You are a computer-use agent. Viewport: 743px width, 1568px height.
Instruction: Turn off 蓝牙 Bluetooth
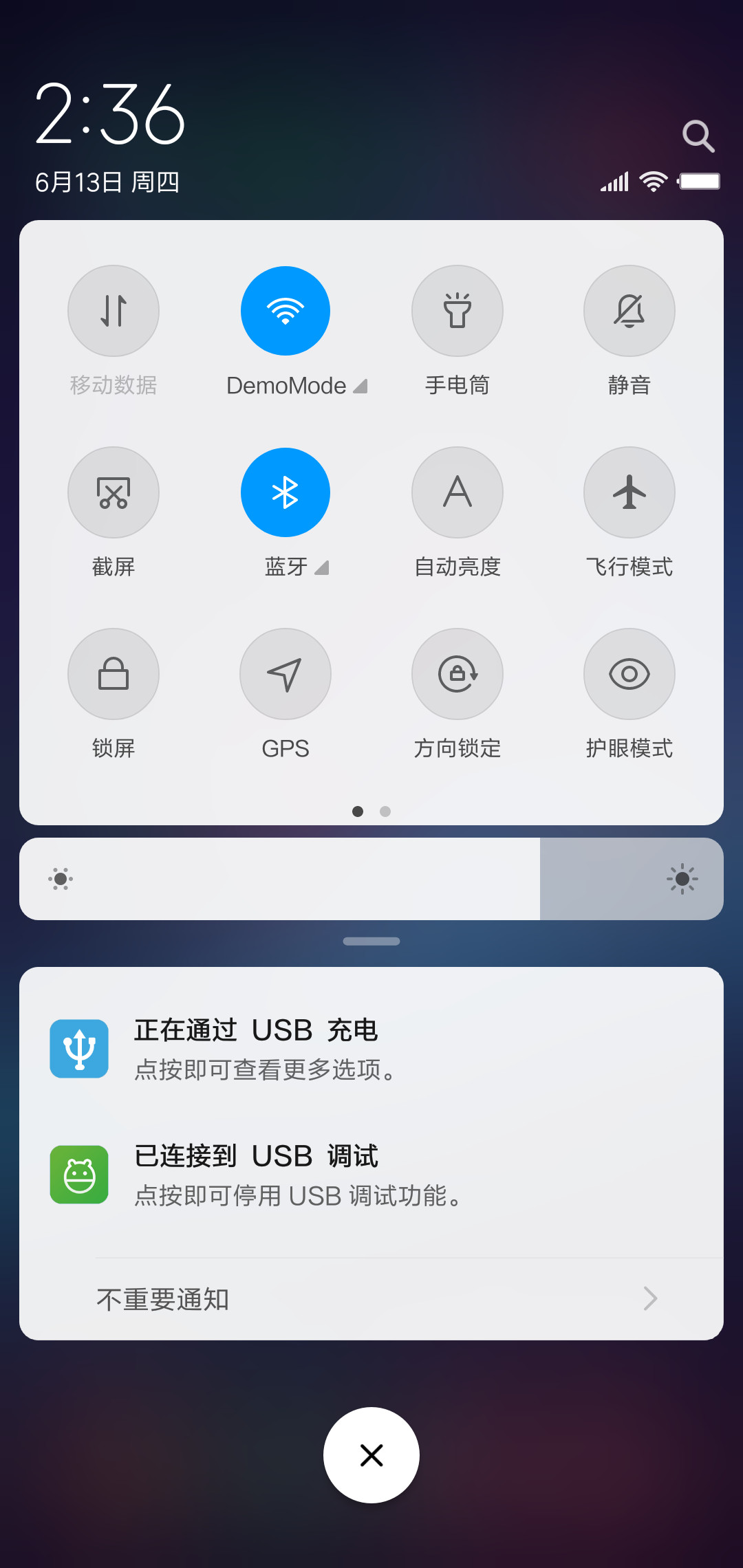pos(286,492)
